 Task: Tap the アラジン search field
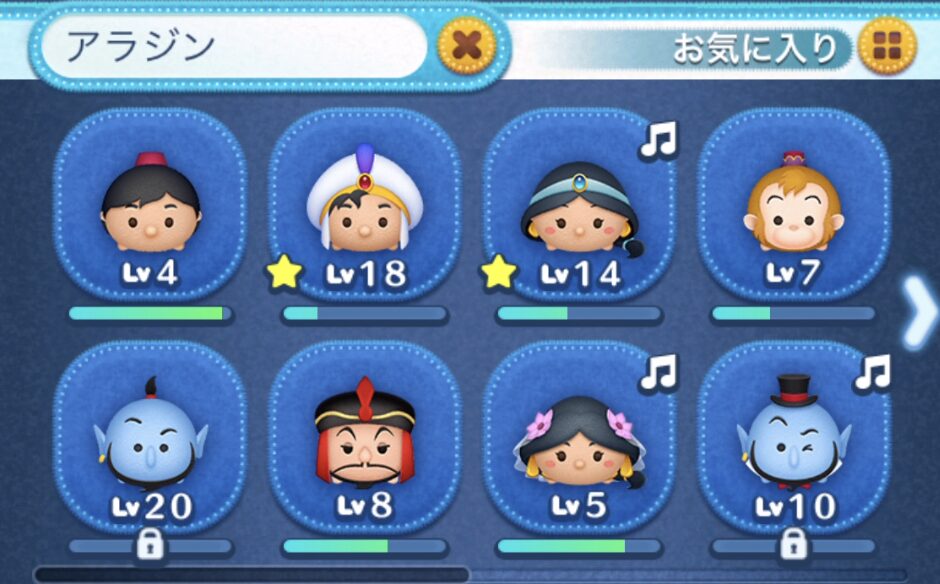tap(240, 46)
